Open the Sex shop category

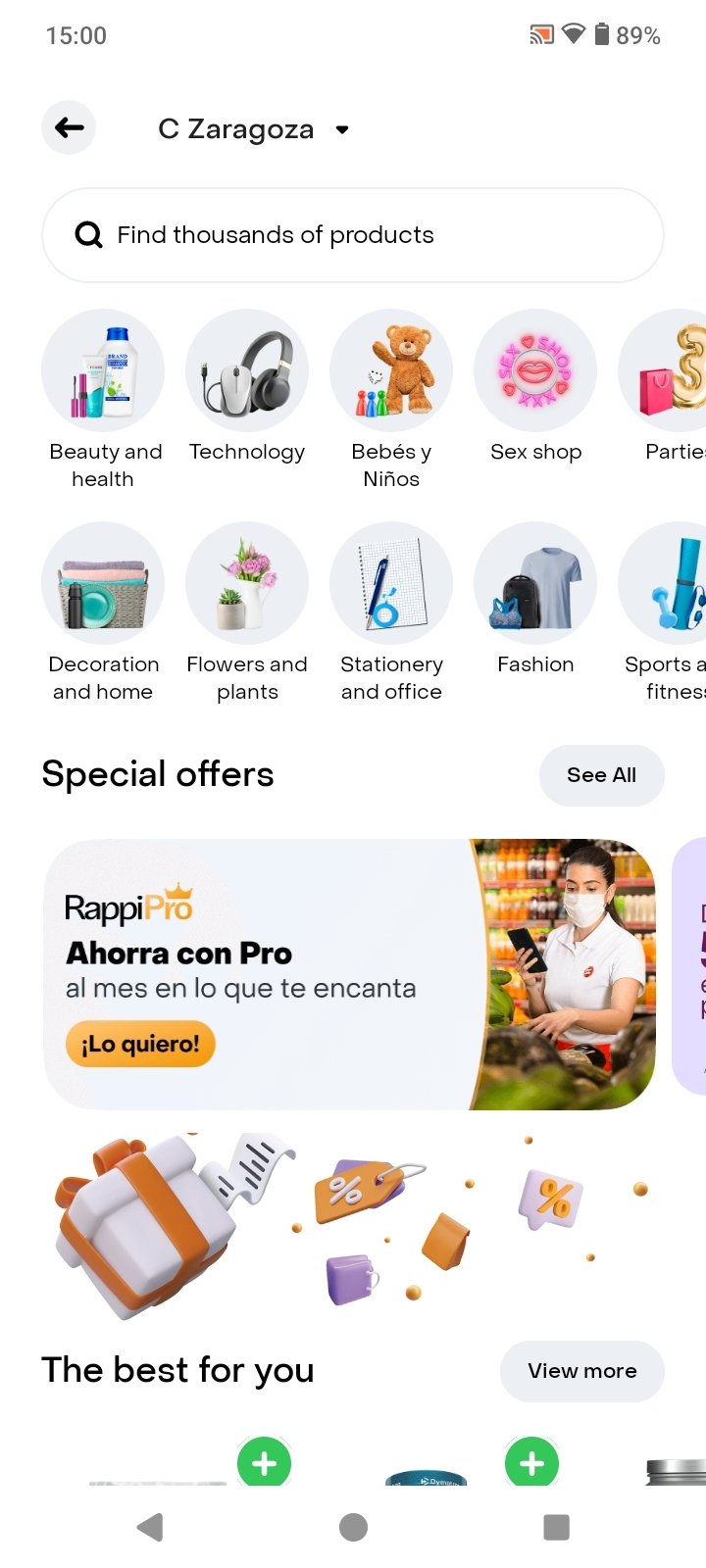tap(535, 387)
